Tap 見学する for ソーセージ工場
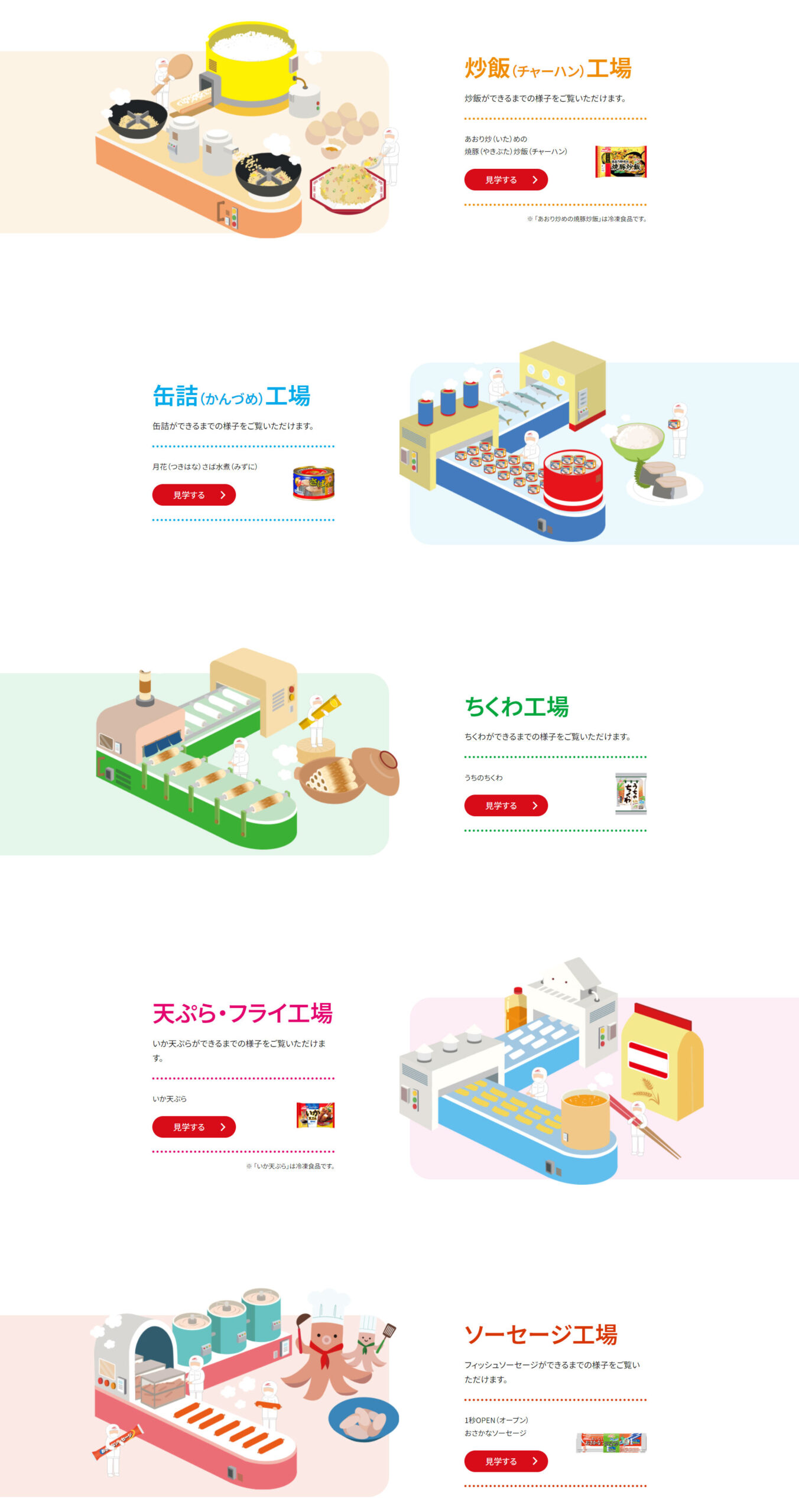 coord(506,1461)
